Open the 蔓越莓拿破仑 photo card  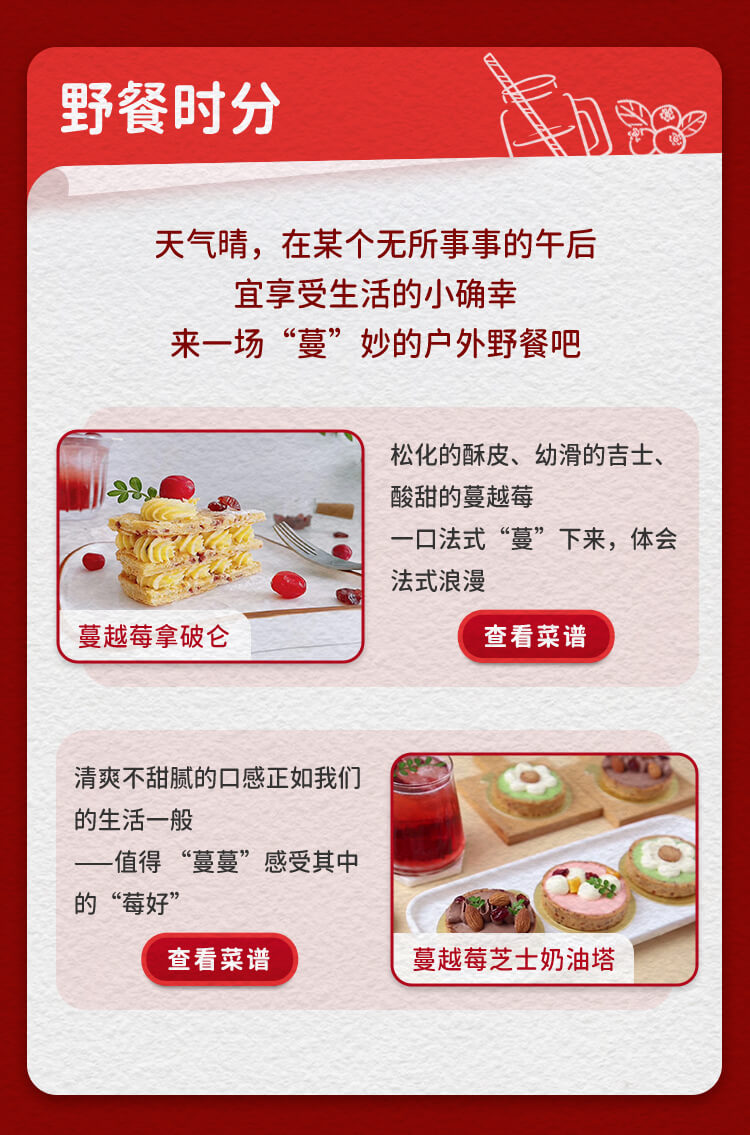[x=210, y=545]
